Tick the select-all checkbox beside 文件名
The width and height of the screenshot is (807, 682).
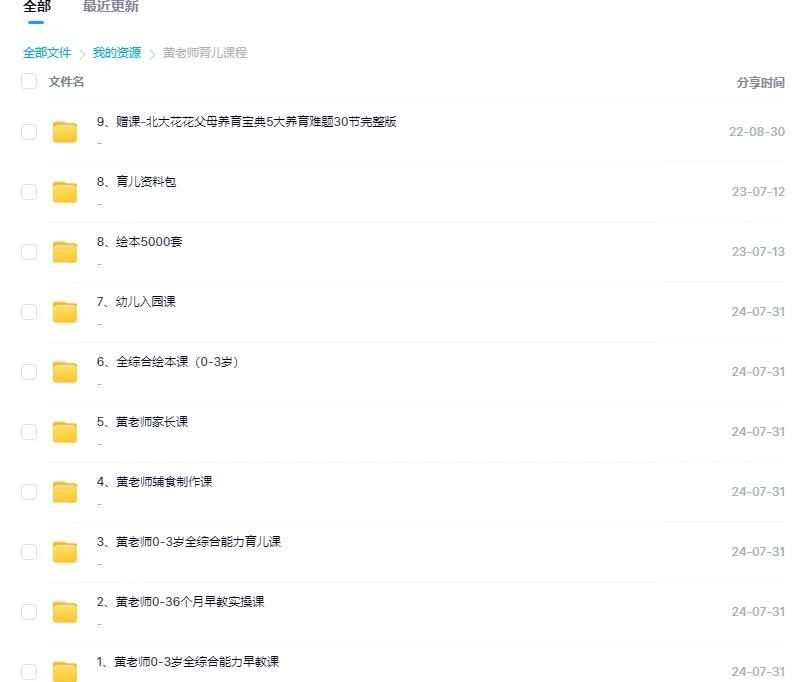click(x=29, y=82)
